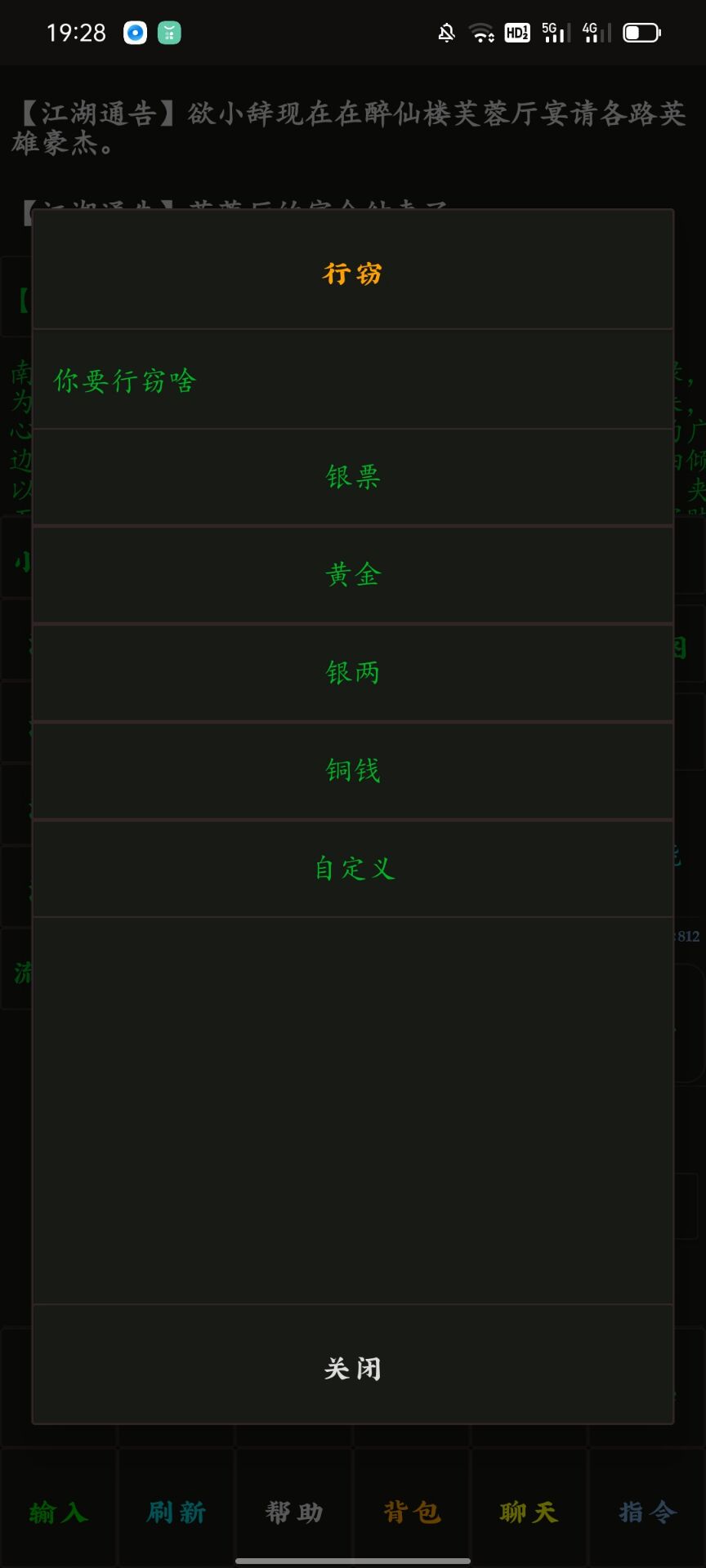Tap the HD voice indicator icon
The width and height of the screenshot is (706, 1568).
pos(518,33)
